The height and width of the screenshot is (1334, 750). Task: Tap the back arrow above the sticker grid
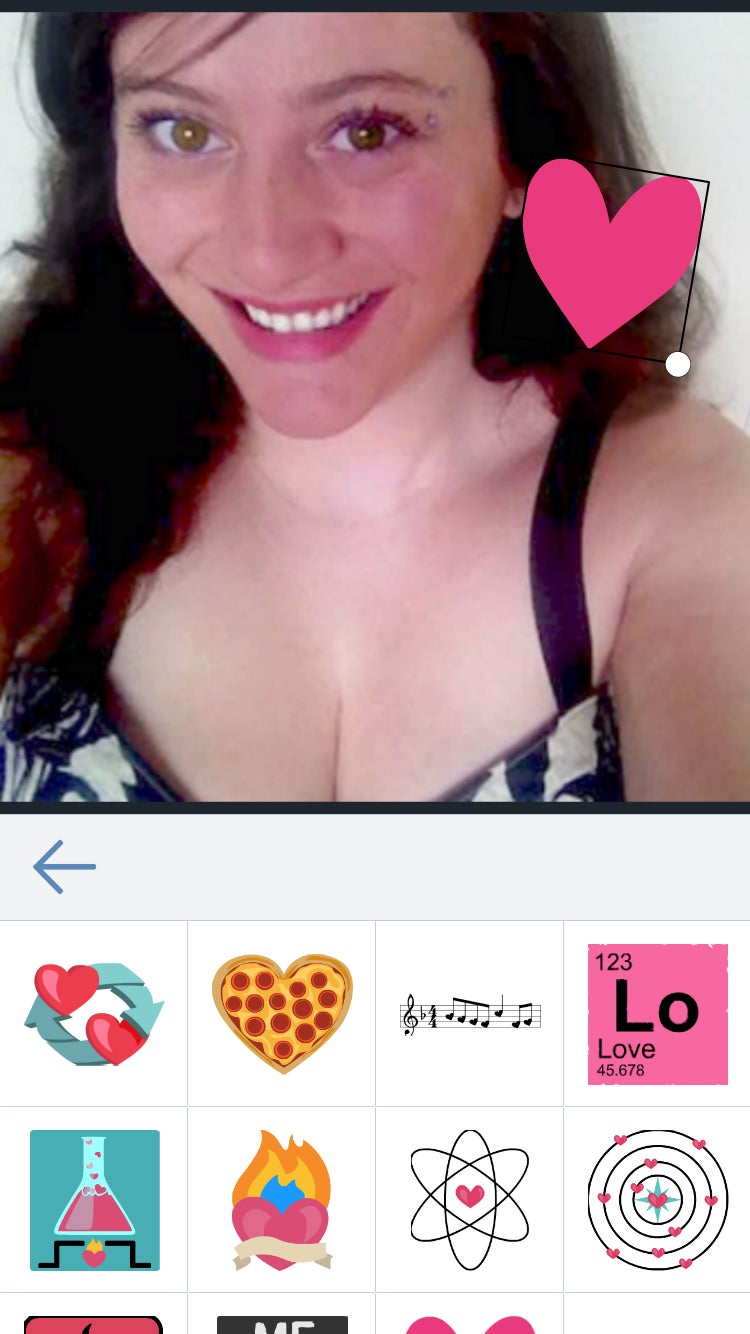tap(64, 866)
